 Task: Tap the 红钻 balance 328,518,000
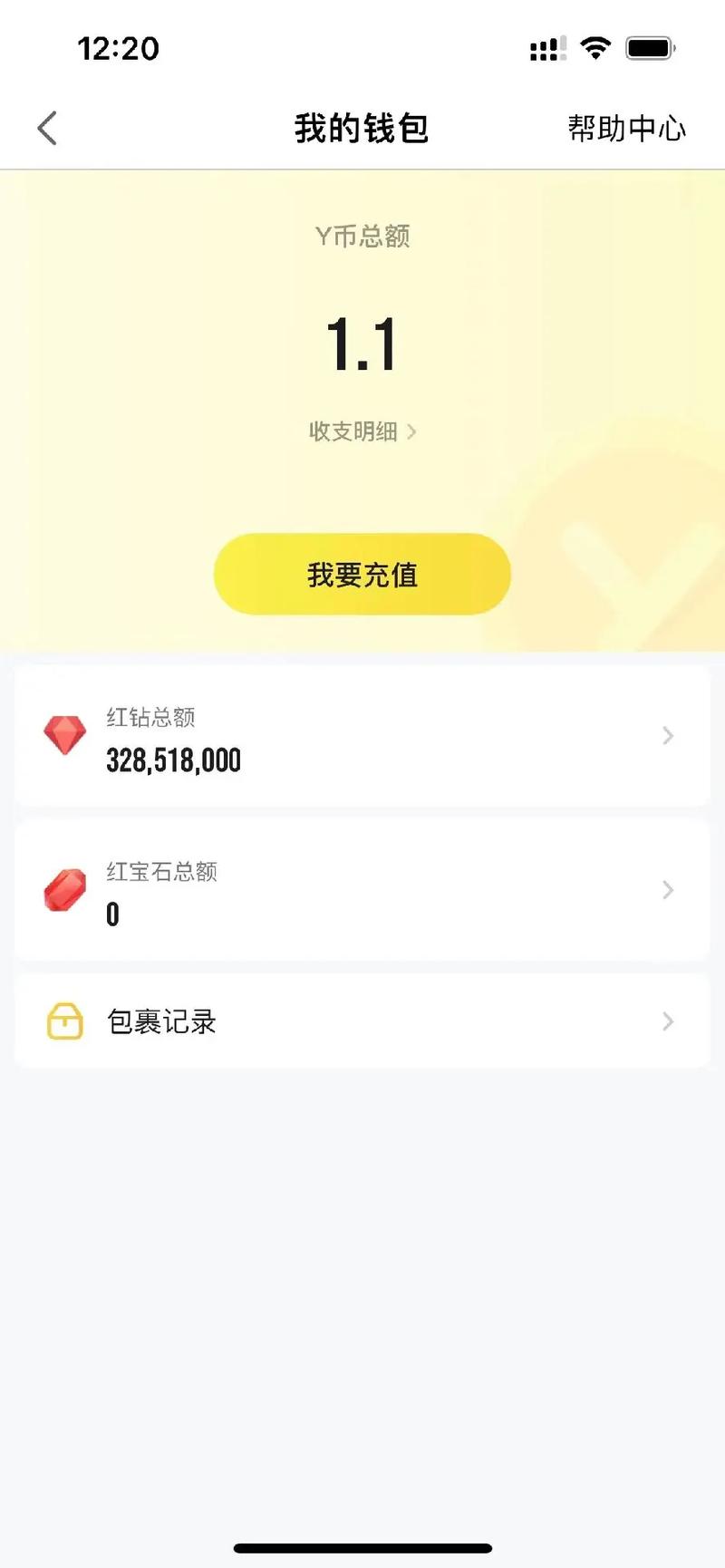[x=174, y=760]
